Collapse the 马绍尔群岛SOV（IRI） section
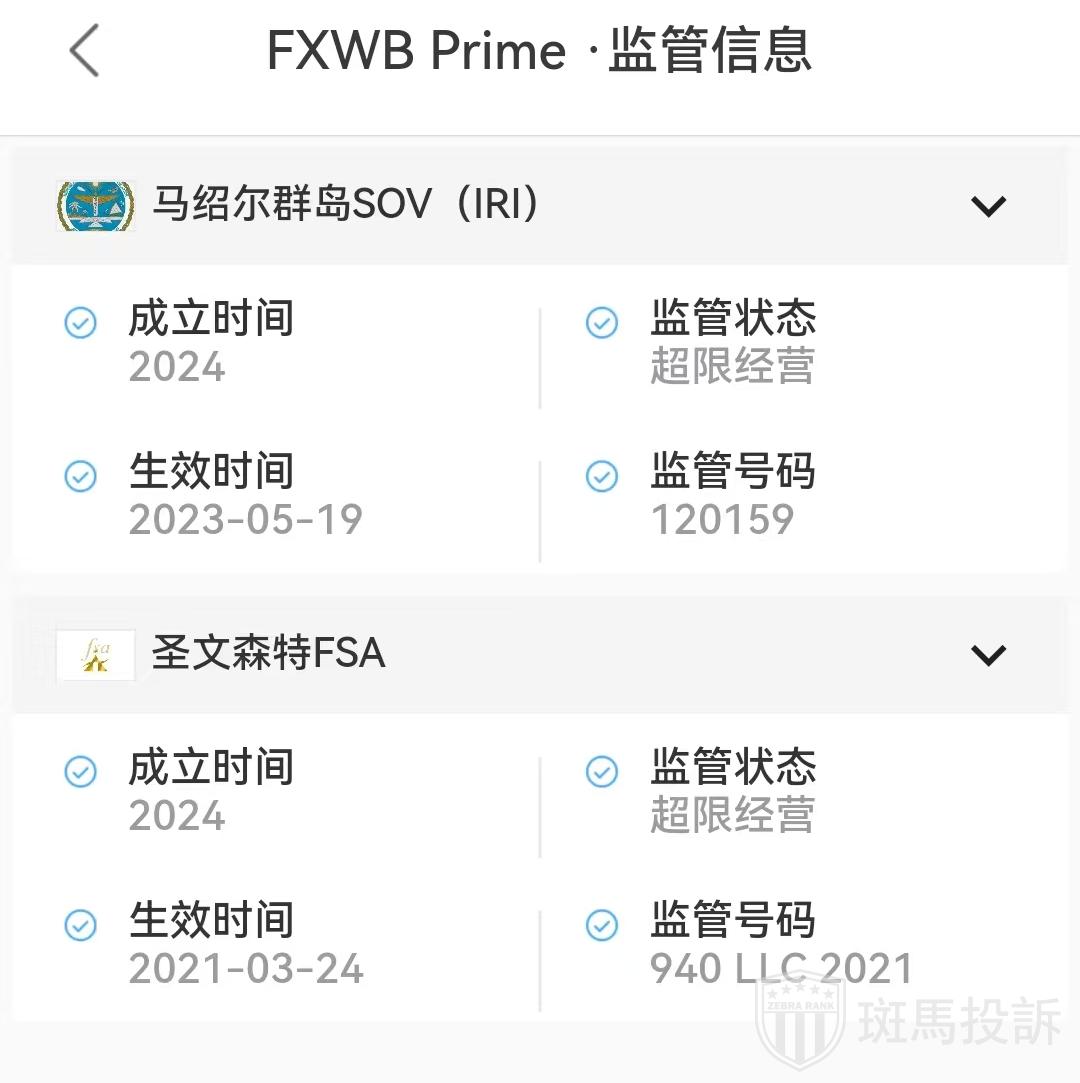 [x=988, y=206]
